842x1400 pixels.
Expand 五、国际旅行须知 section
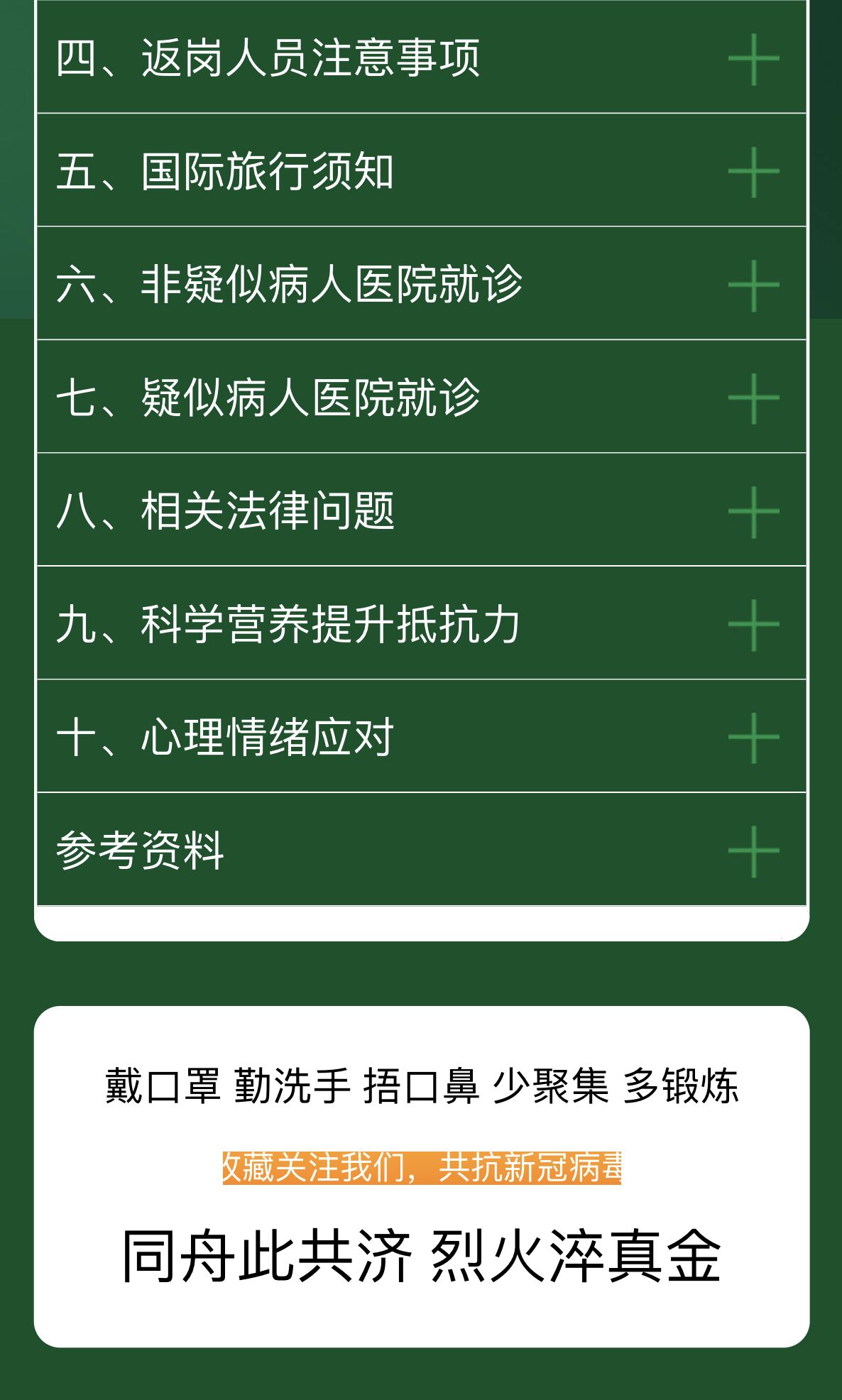753,172
